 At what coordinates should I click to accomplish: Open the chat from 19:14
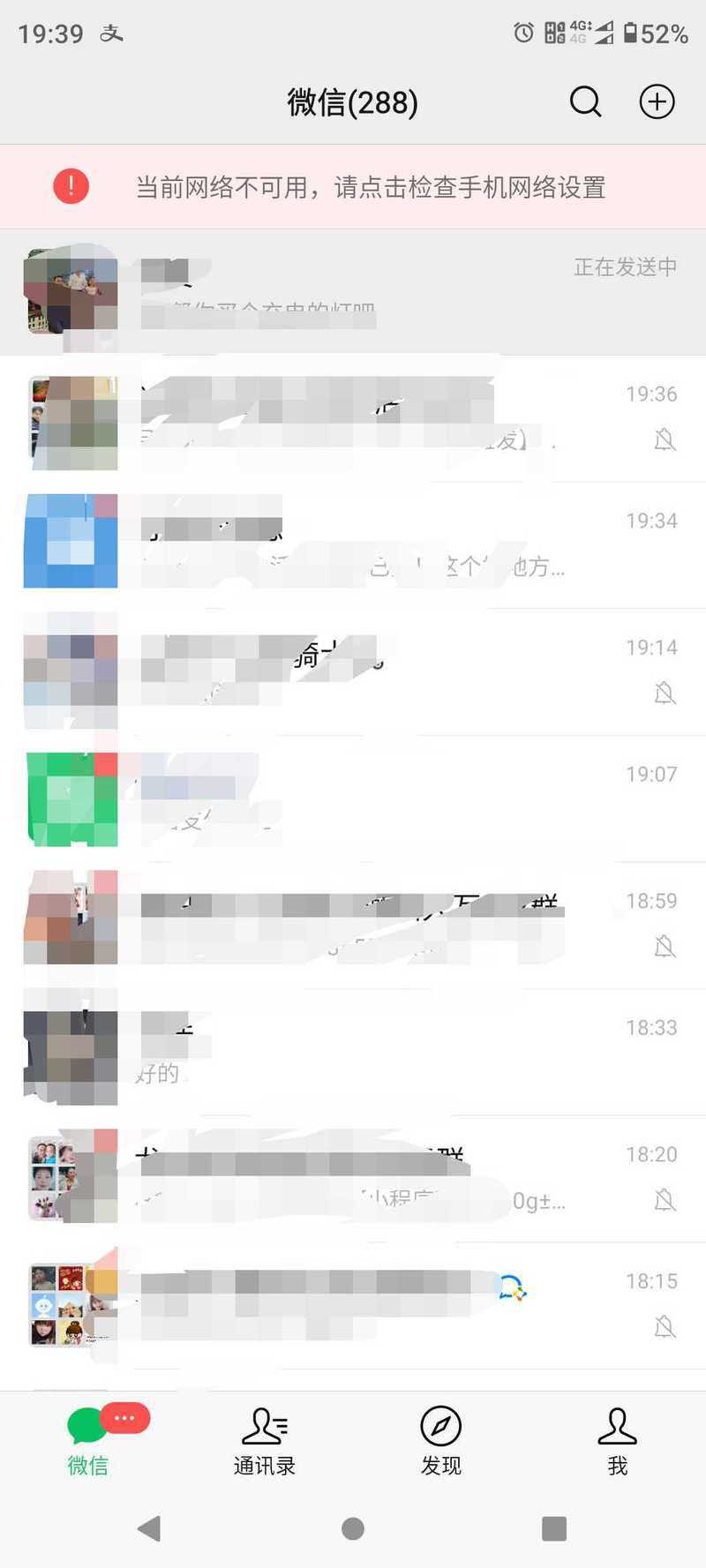353,672
